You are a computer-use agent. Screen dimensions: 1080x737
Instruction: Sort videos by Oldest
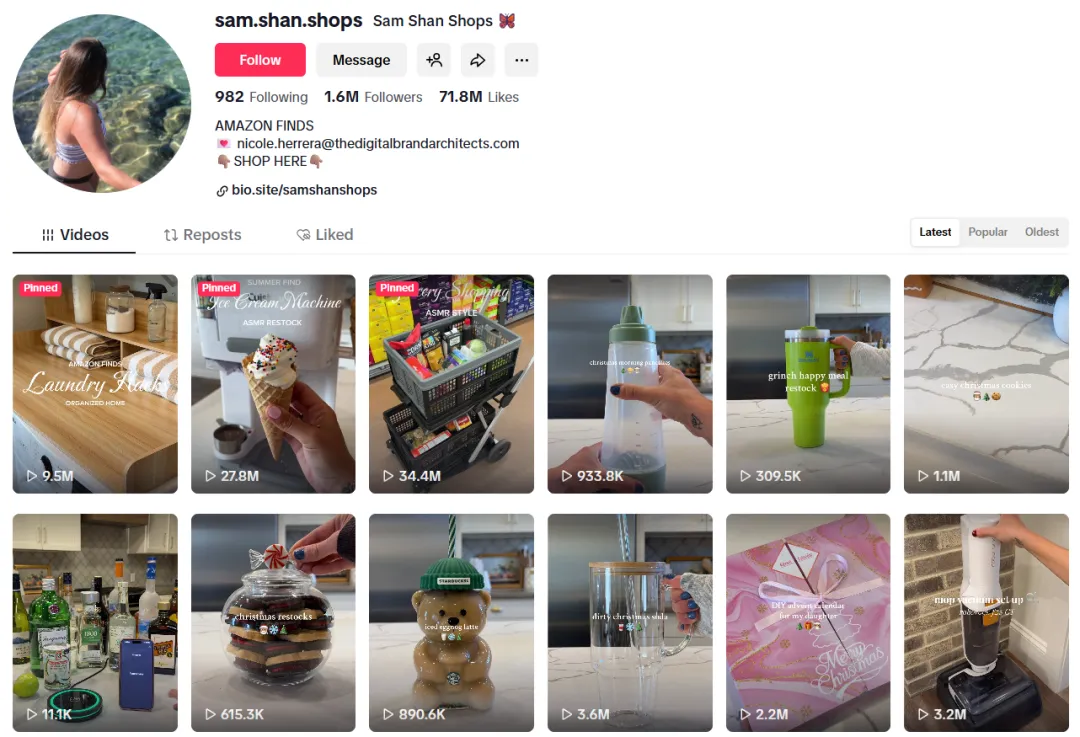point(1041,232)
